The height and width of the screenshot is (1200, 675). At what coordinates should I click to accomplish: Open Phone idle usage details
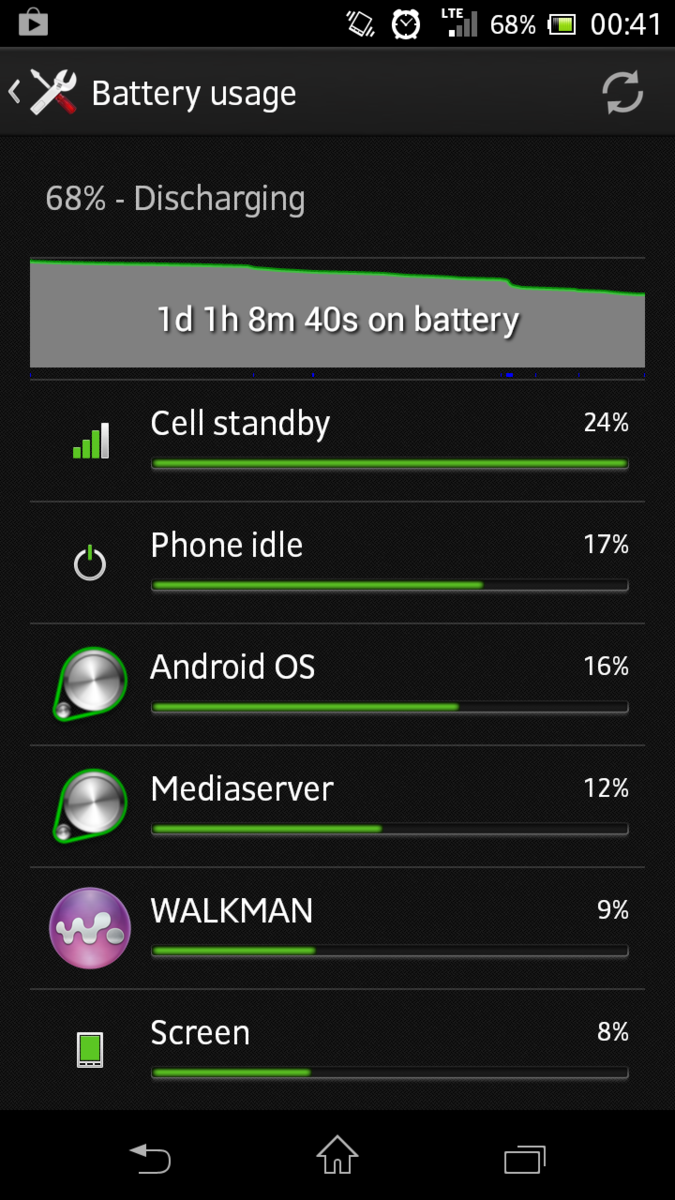(337, 563)
